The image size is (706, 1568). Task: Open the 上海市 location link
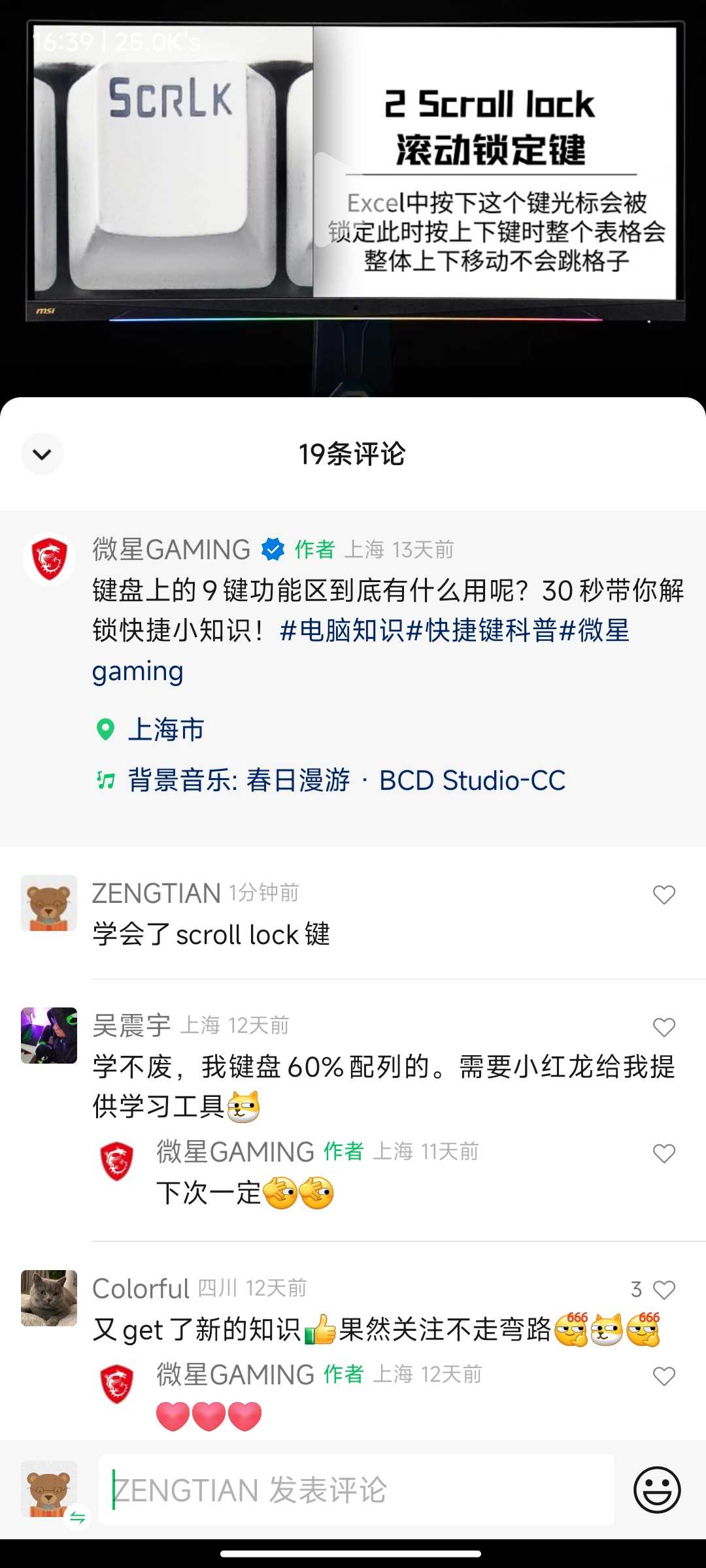pos(165,729)
